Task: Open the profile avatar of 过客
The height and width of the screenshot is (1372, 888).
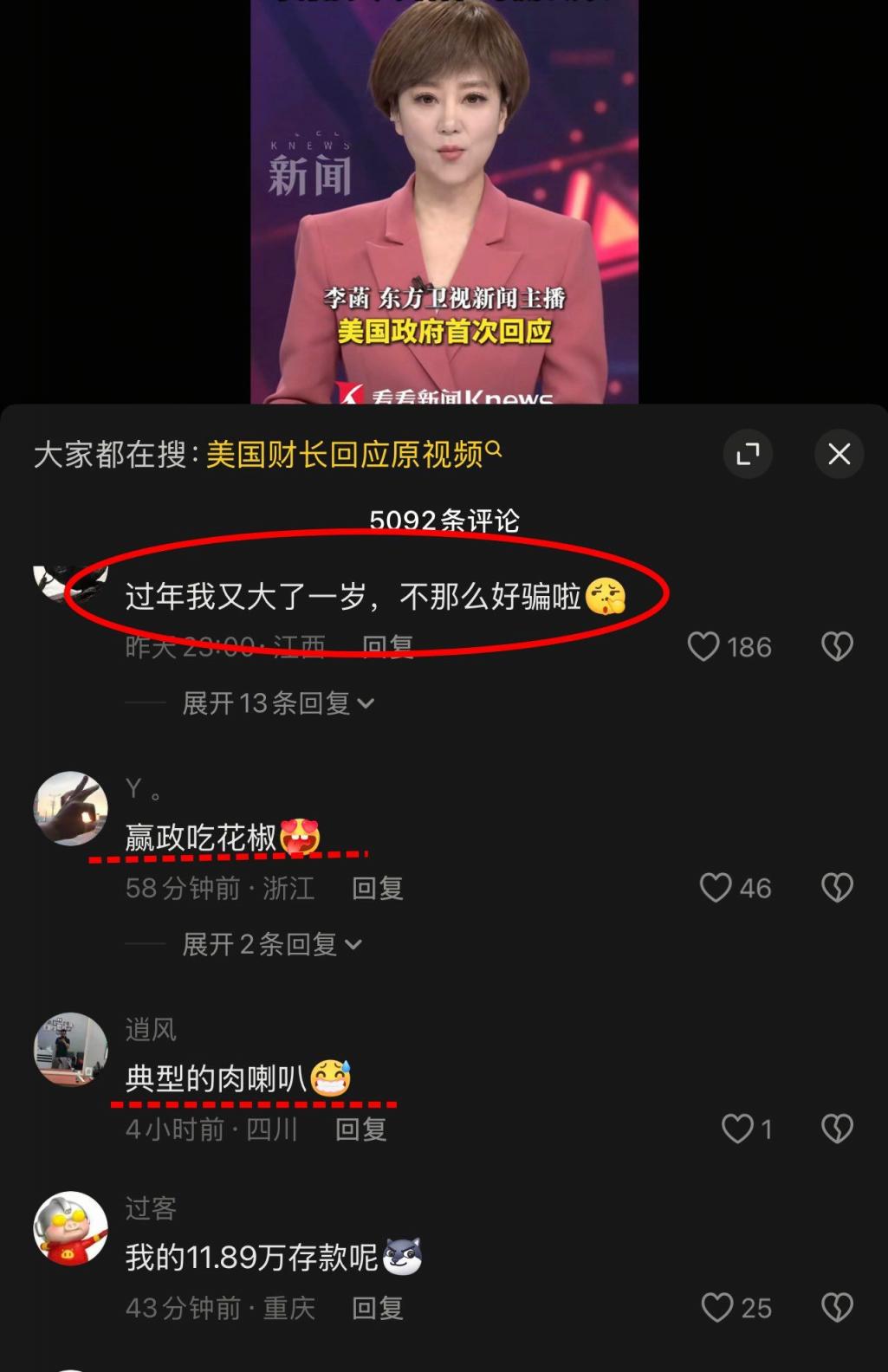Action: point(70,1228)
